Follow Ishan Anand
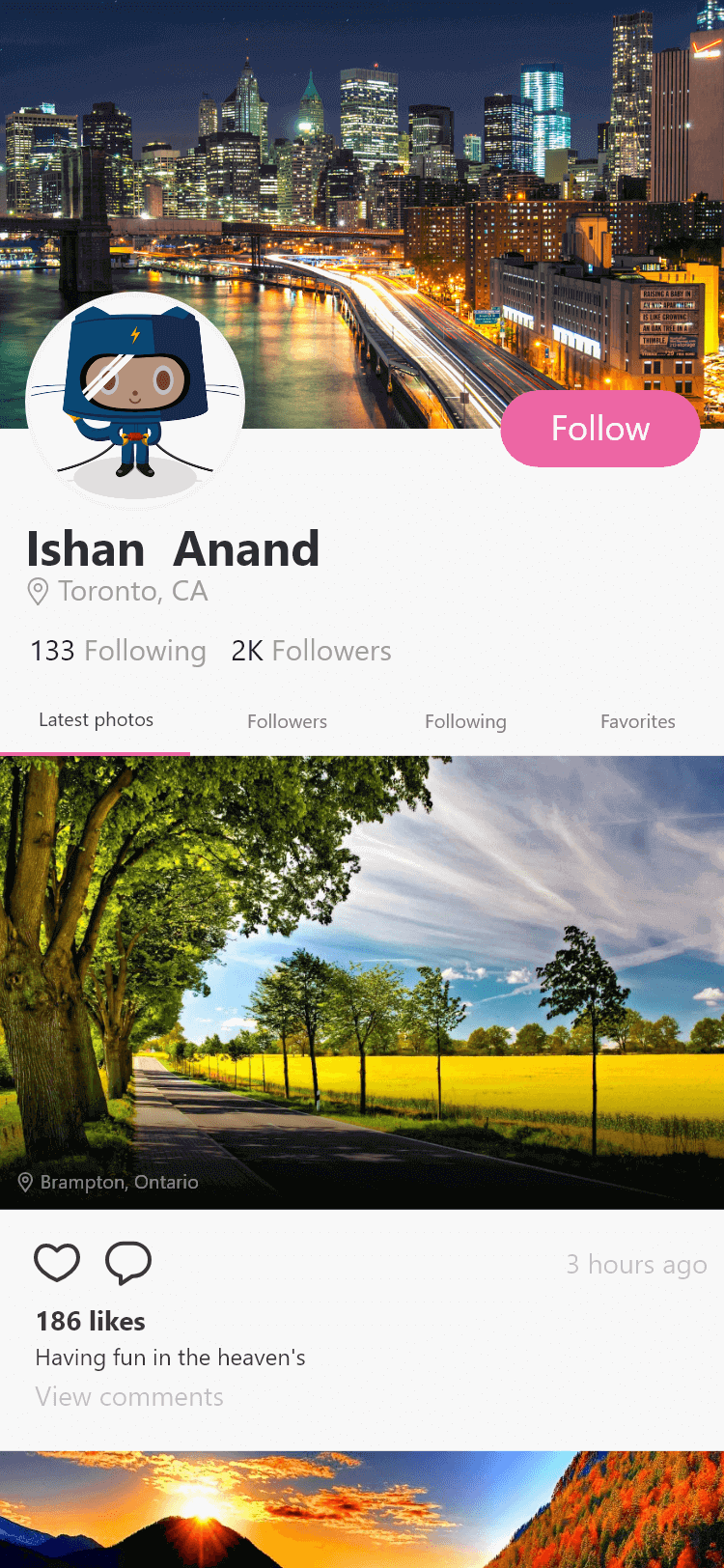 coord(599,429)
